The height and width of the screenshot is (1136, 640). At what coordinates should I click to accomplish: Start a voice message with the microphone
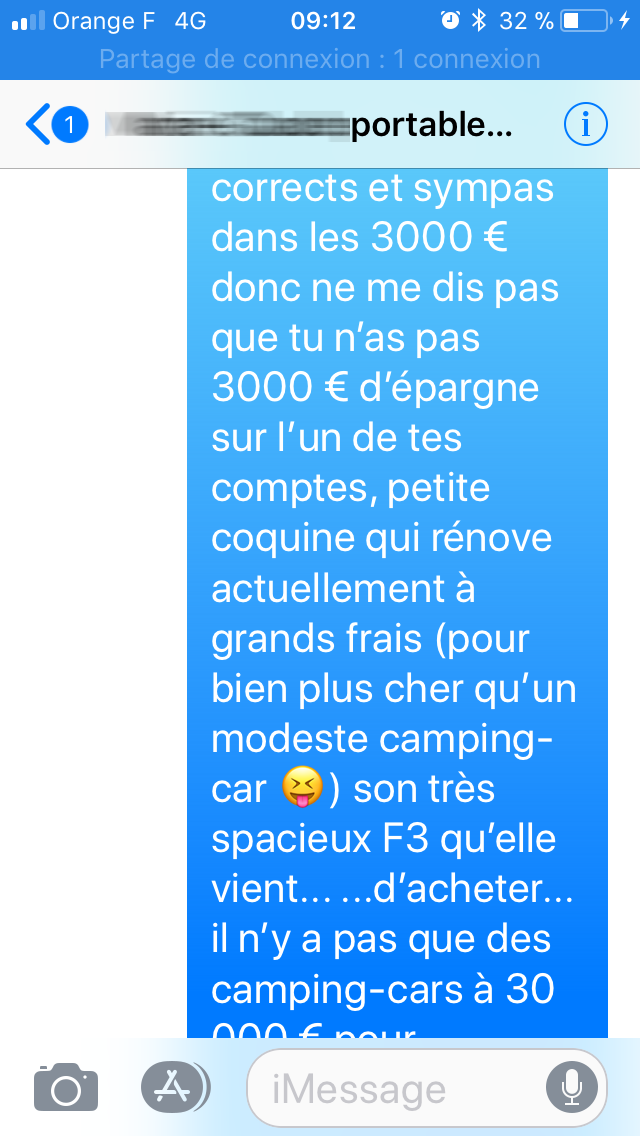572,1088
